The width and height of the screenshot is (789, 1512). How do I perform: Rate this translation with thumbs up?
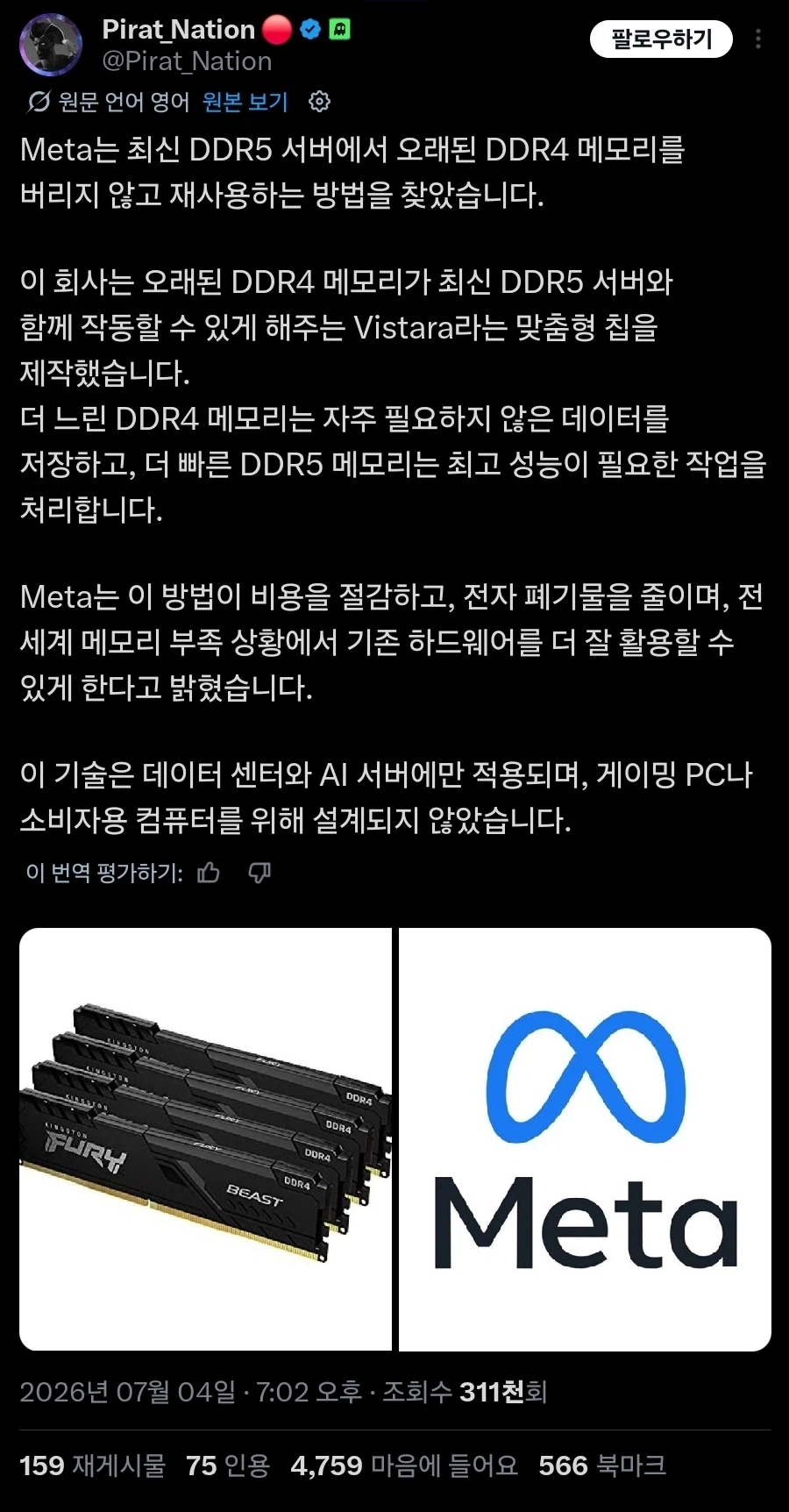(x=209, y=872)
